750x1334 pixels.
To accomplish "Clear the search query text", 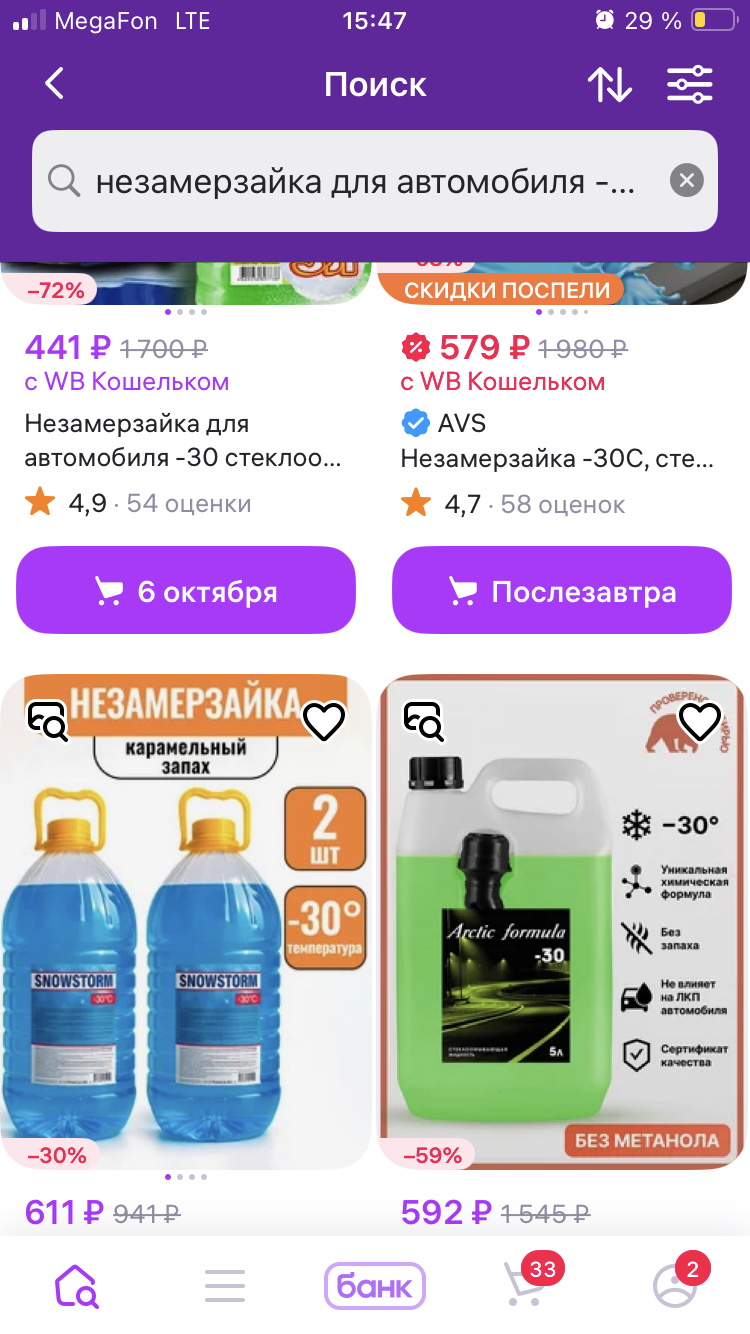I will (686, 181).
